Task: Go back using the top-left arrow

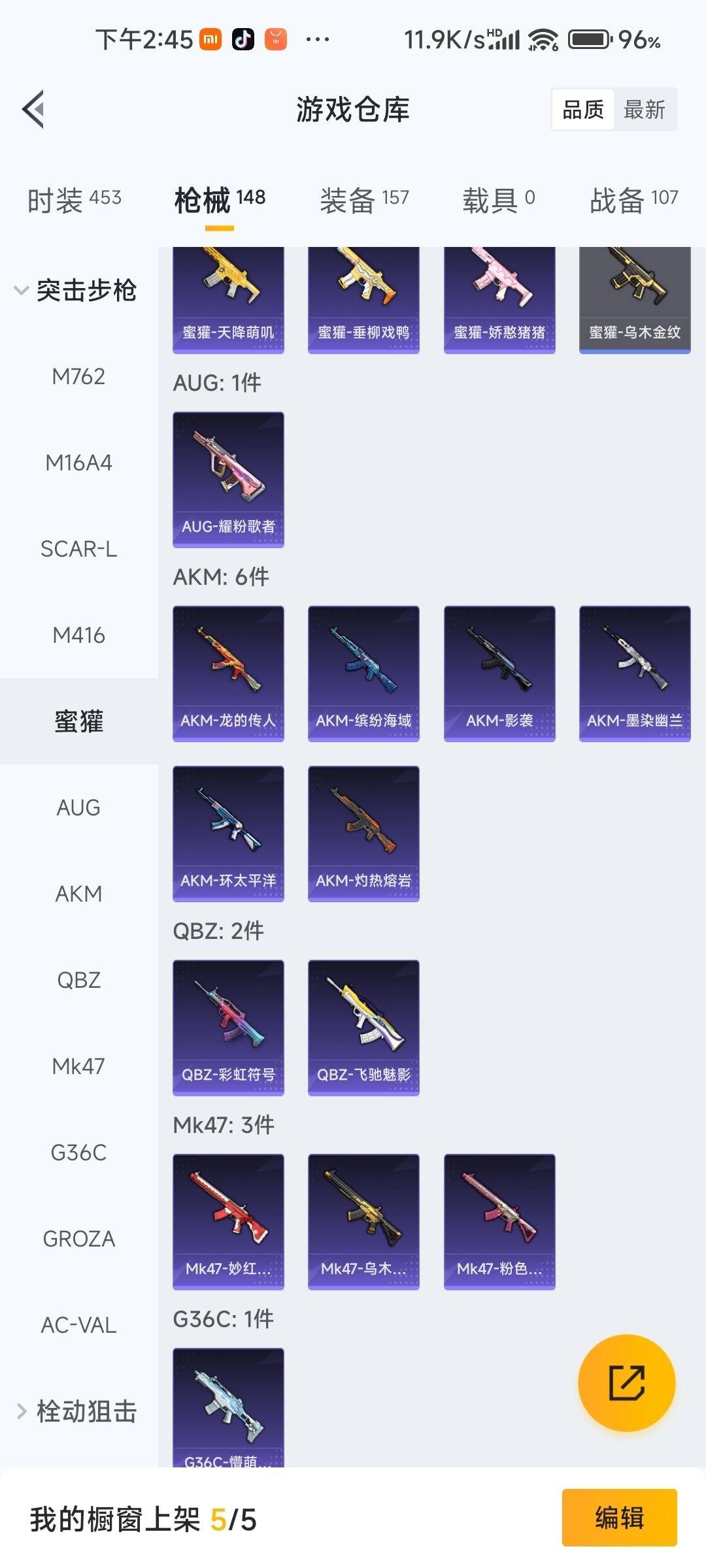Action: pos(34,109)
